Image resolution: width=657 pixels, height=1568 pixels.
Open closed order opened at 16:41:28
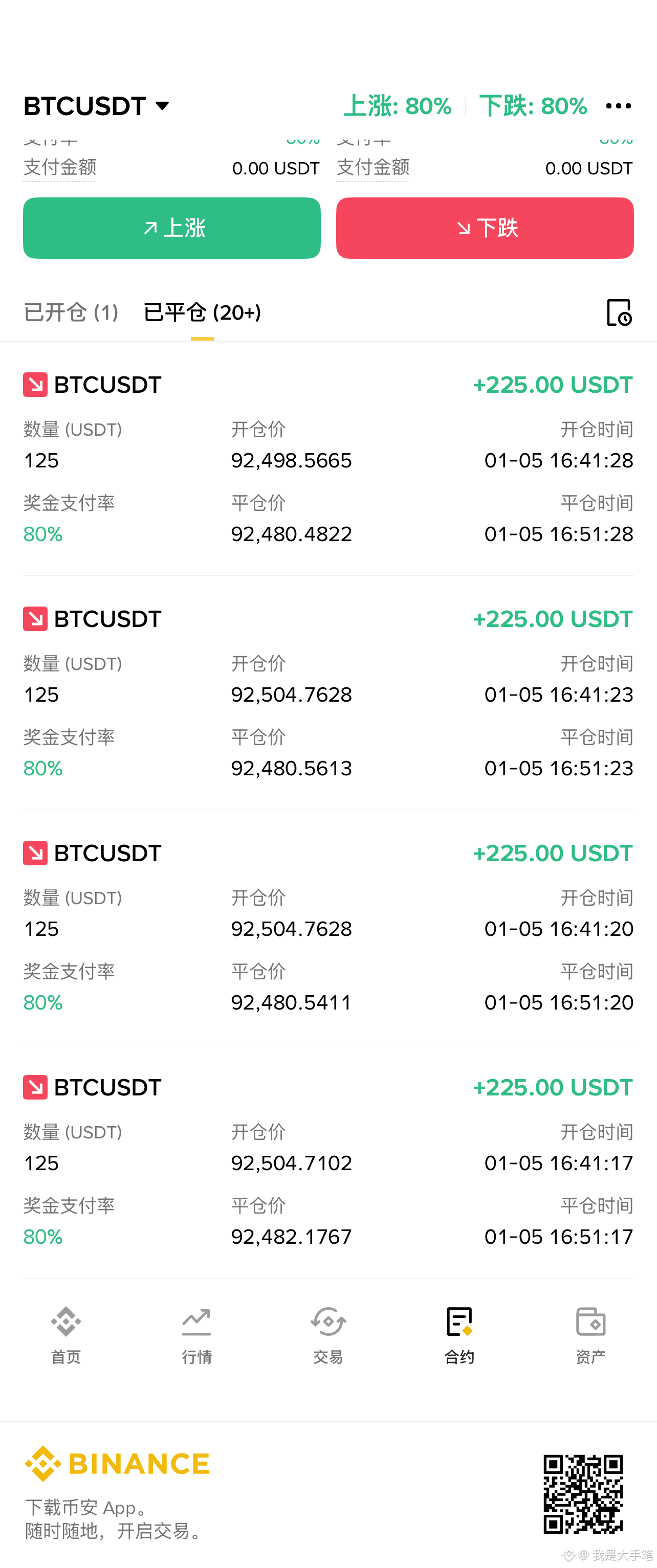[x=328, y=459]
